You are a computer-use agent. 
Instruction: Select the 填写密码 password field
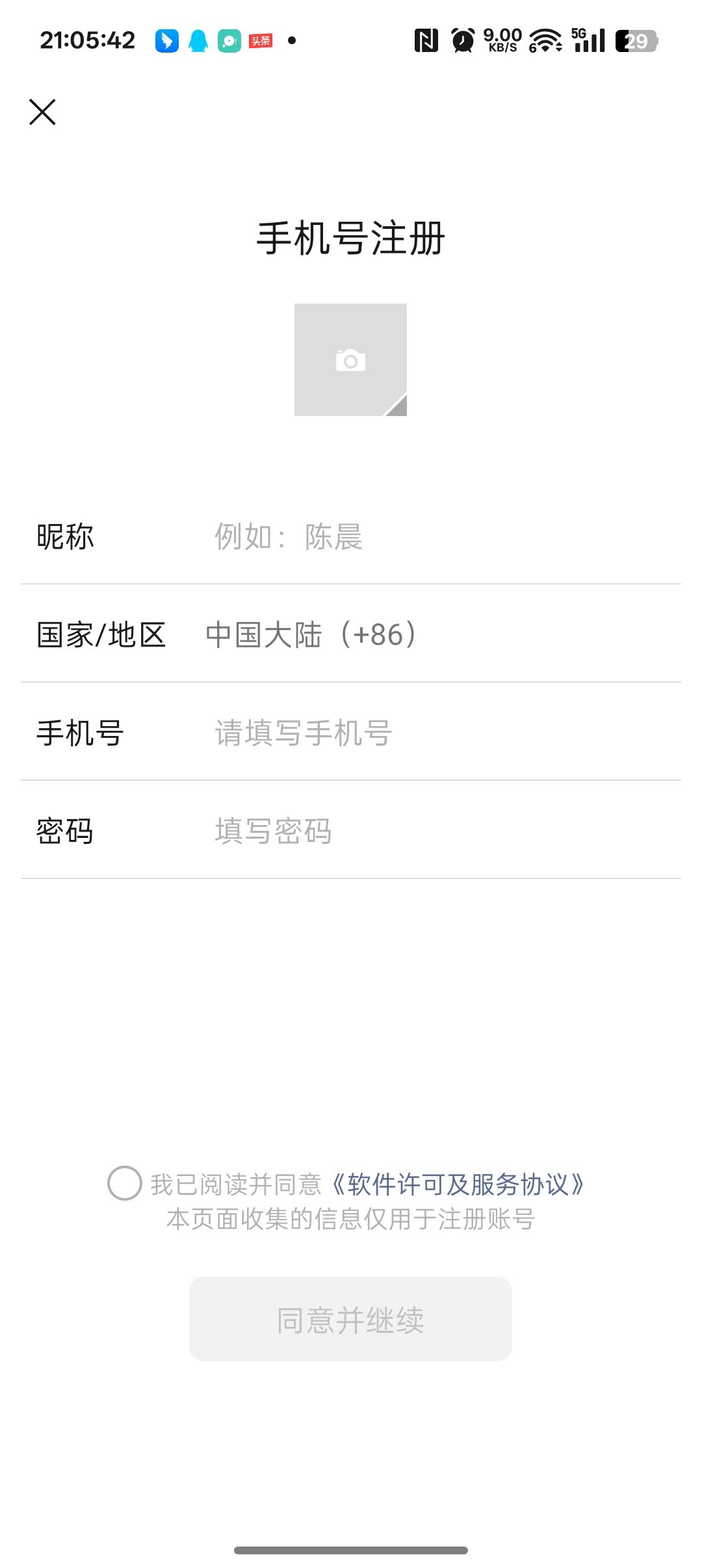coord(390,831)
